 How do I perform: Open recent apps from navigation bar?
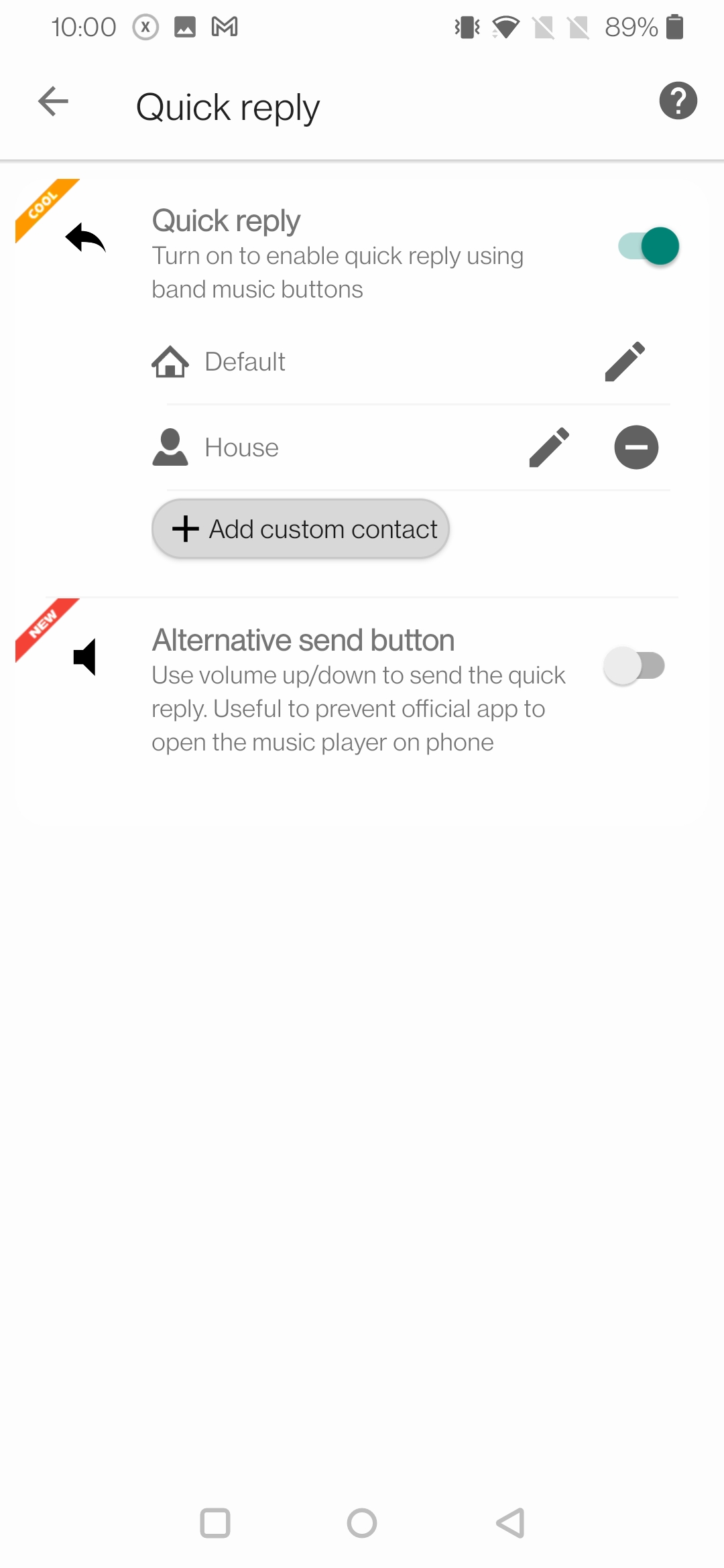point(215,1523)
